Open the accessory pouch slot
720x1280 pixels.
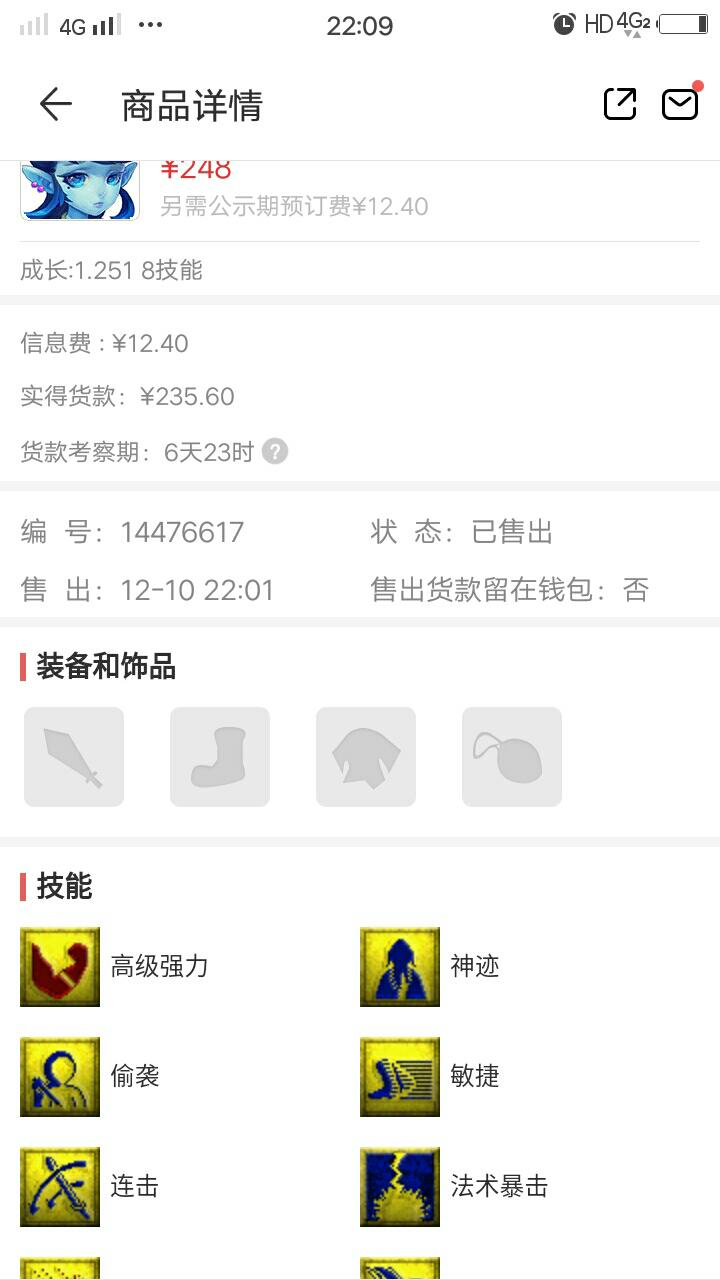pos(512,757)
